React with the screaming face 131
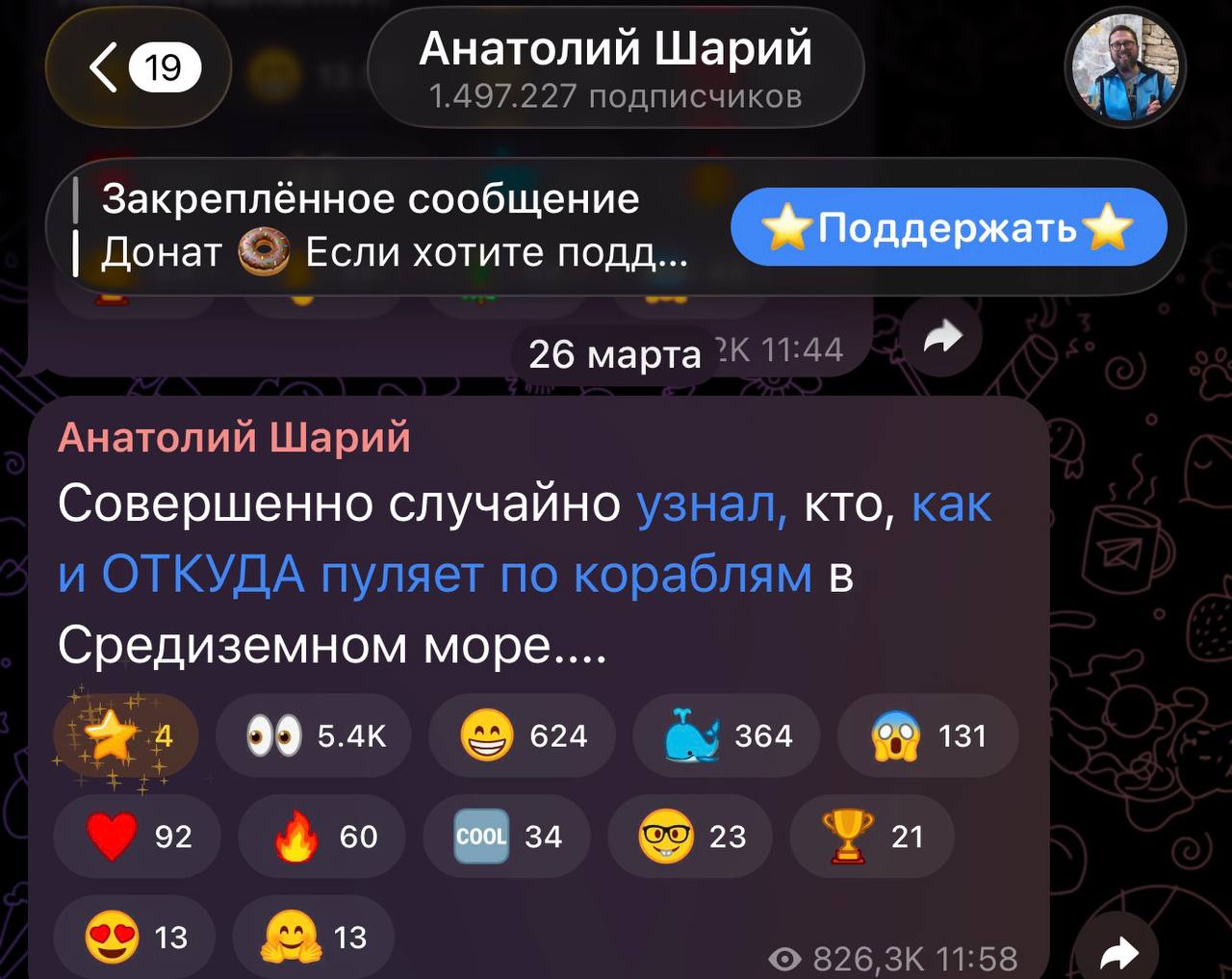The height and width of the screenshot is (979, 1232). pos(929,735)
